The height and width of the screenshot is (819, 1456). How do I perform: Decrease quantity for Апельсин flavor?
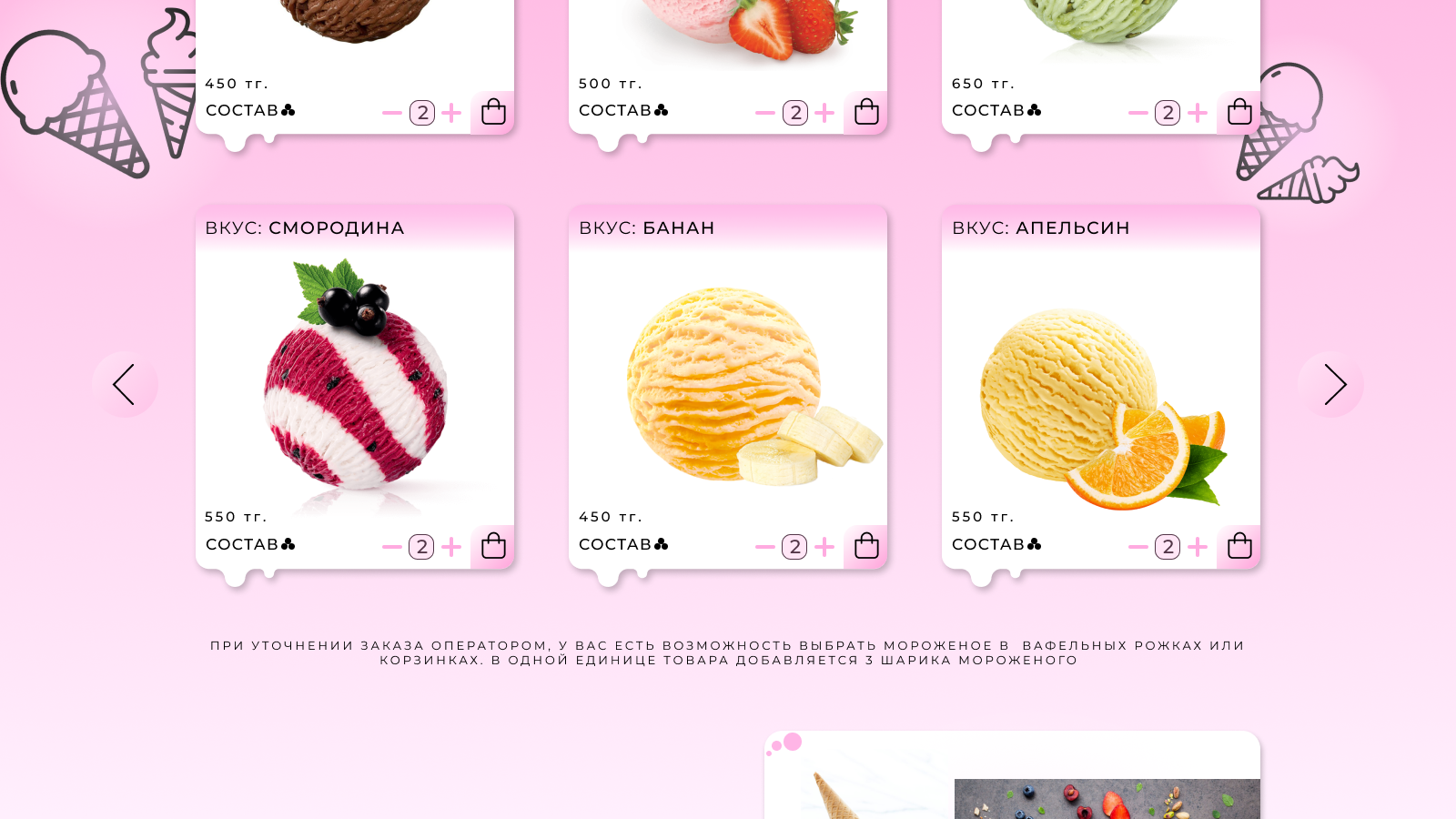click(1138, 547)
